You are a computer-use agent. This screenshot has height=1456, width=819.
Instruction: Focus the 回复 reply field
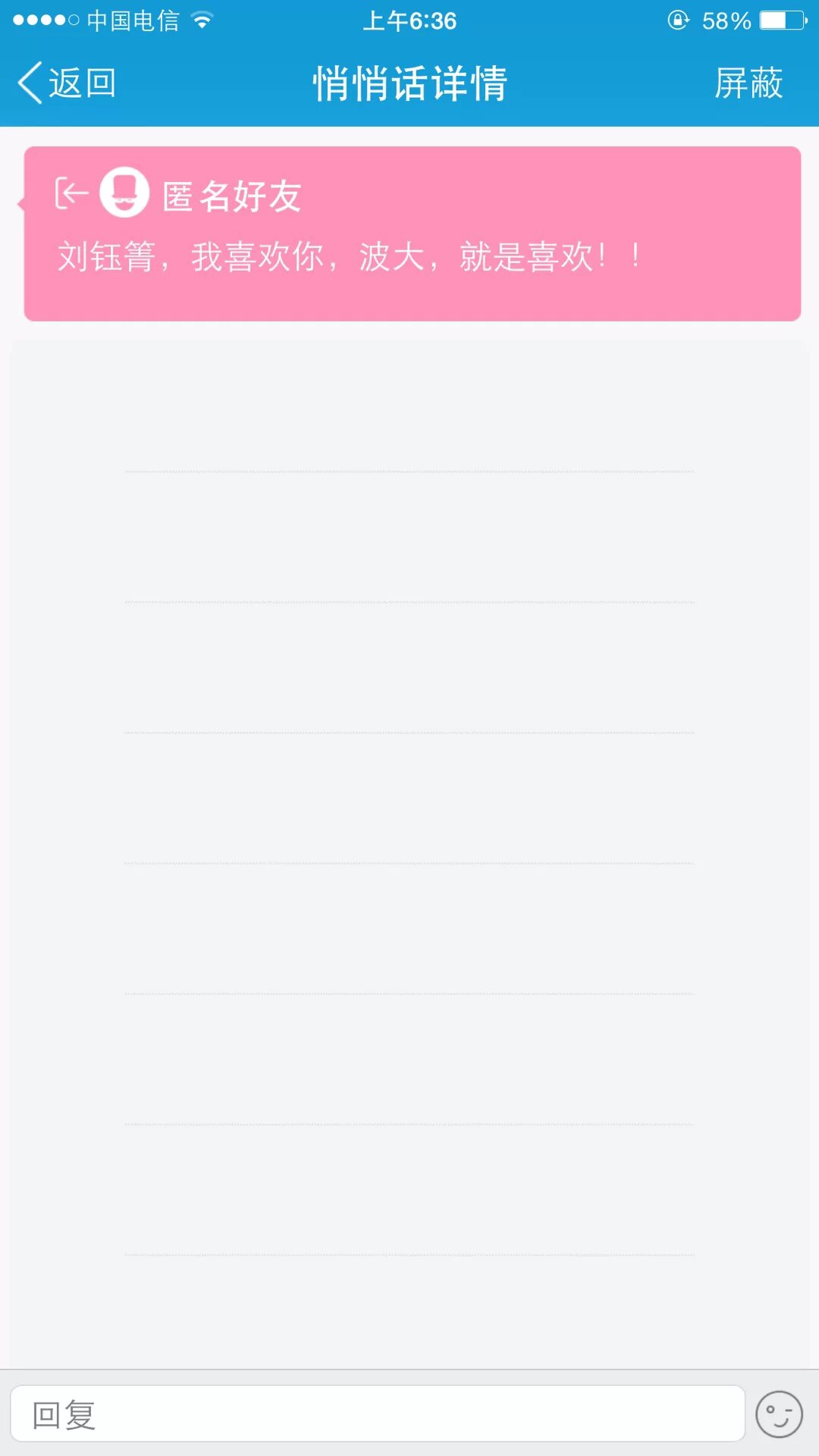[x=377, y=1414]
